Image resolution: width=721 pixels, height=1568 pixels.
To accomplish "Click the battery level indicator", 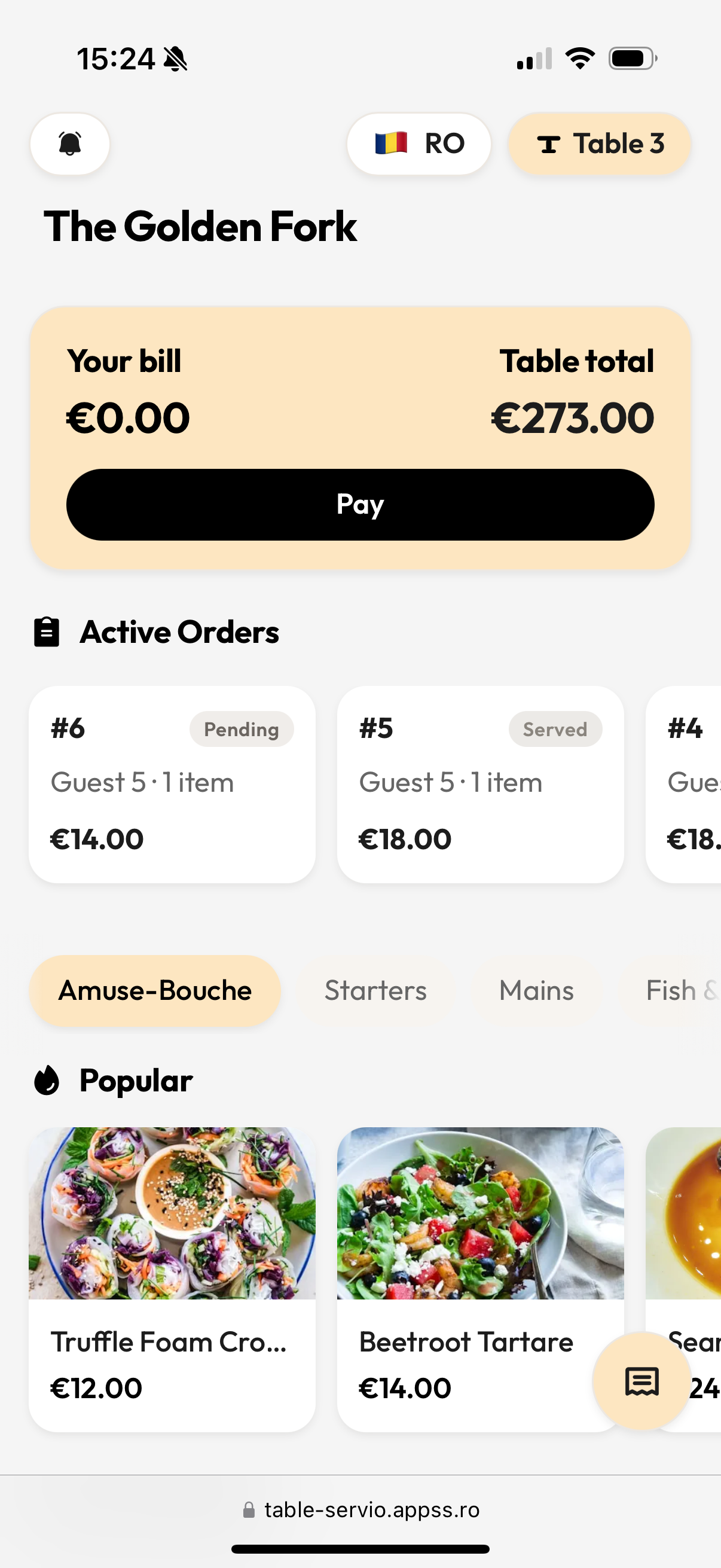I will [x=630, y=58].
